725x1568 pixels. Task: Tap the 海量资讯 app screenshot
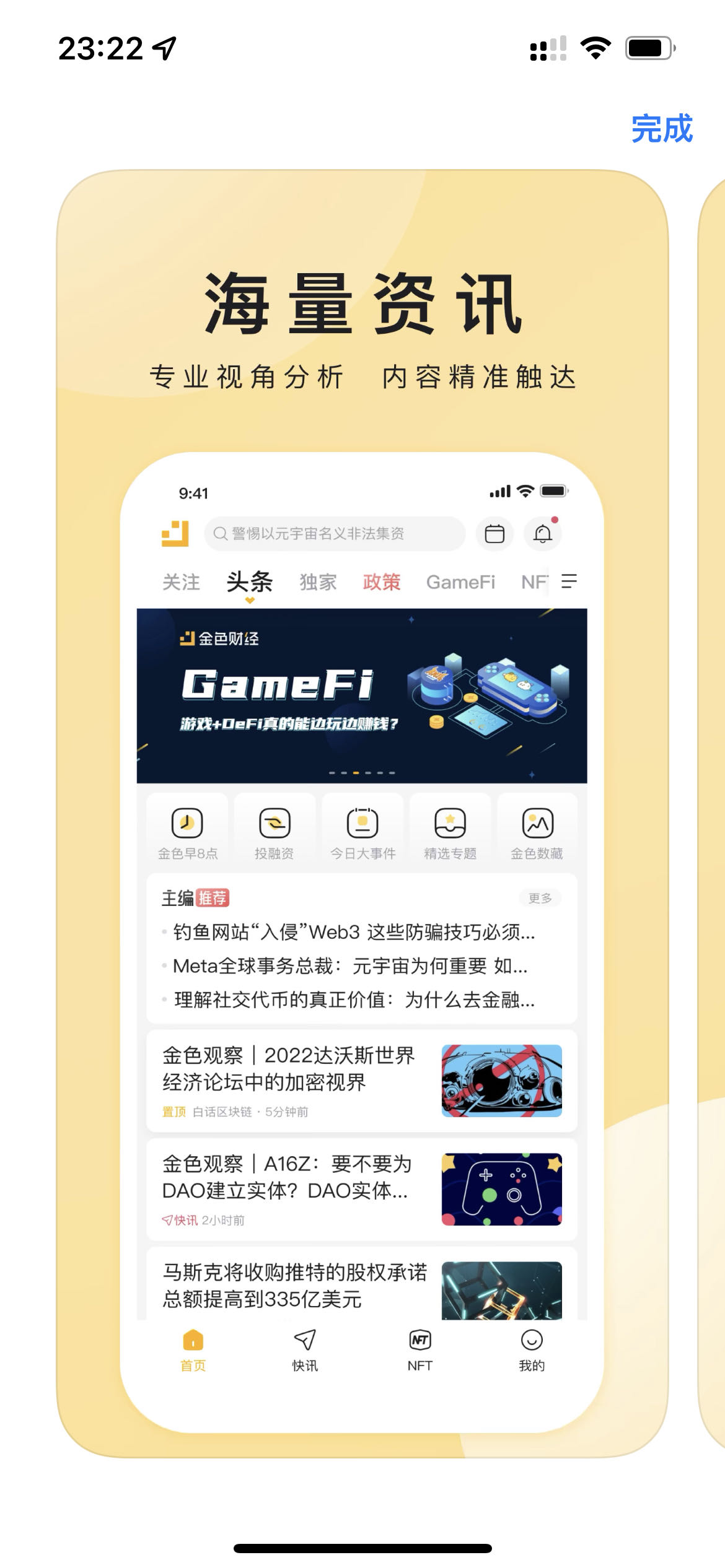click(x=362, y=813)
